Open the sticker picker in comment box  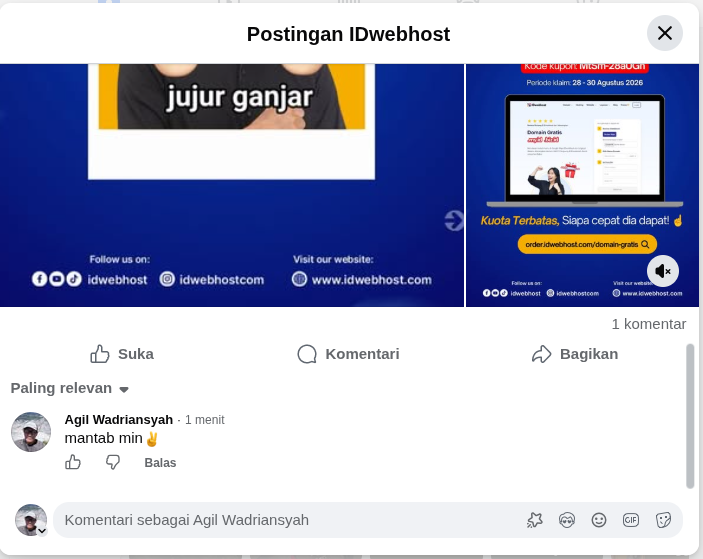tap(663, 520)
